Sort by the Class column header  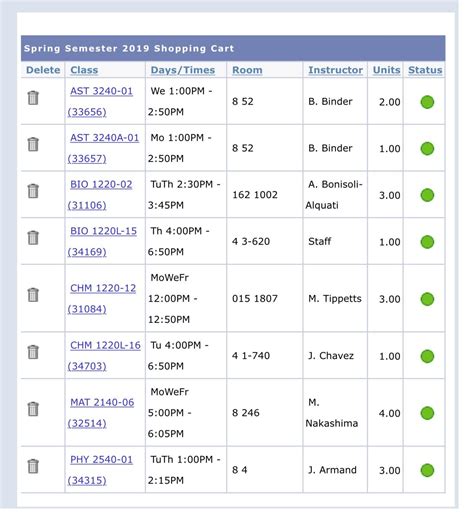tap(84, 70)
